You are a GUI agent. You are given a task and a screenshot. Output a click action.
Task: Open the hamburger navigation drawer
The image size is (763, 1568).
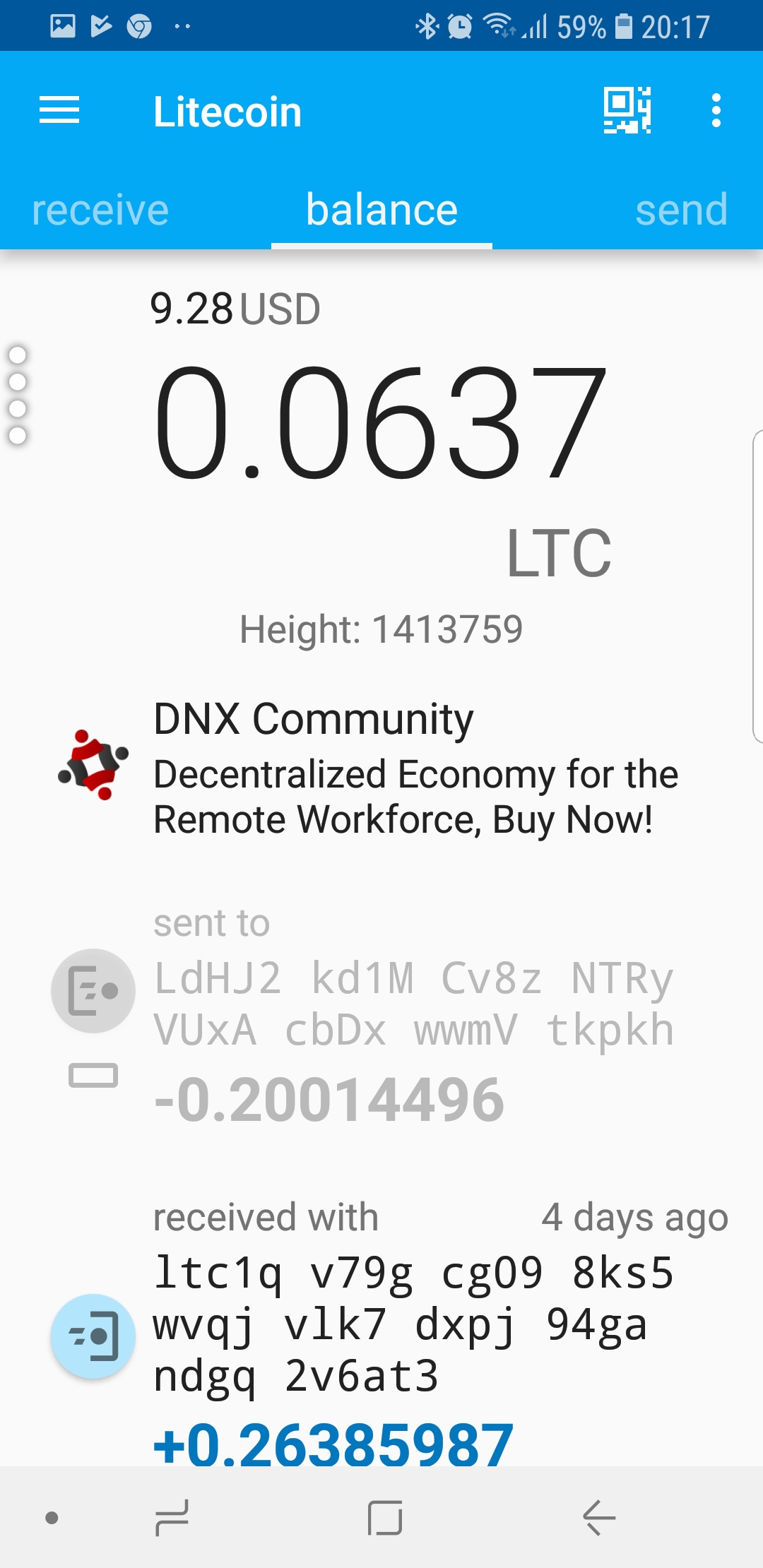pyautogui.click(x=59, y=111)
